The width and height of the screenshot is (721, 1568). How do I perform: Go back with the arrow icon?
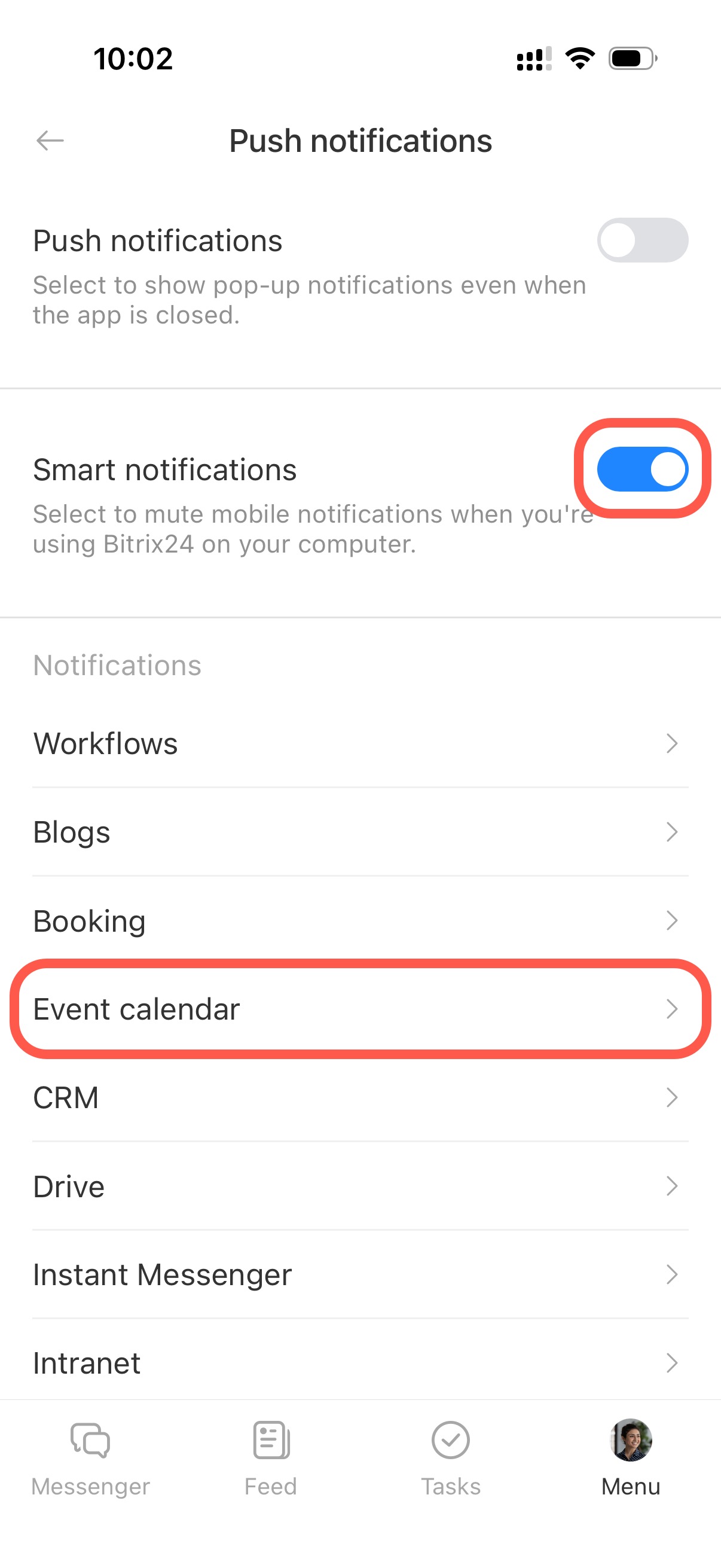pos(50,141)
